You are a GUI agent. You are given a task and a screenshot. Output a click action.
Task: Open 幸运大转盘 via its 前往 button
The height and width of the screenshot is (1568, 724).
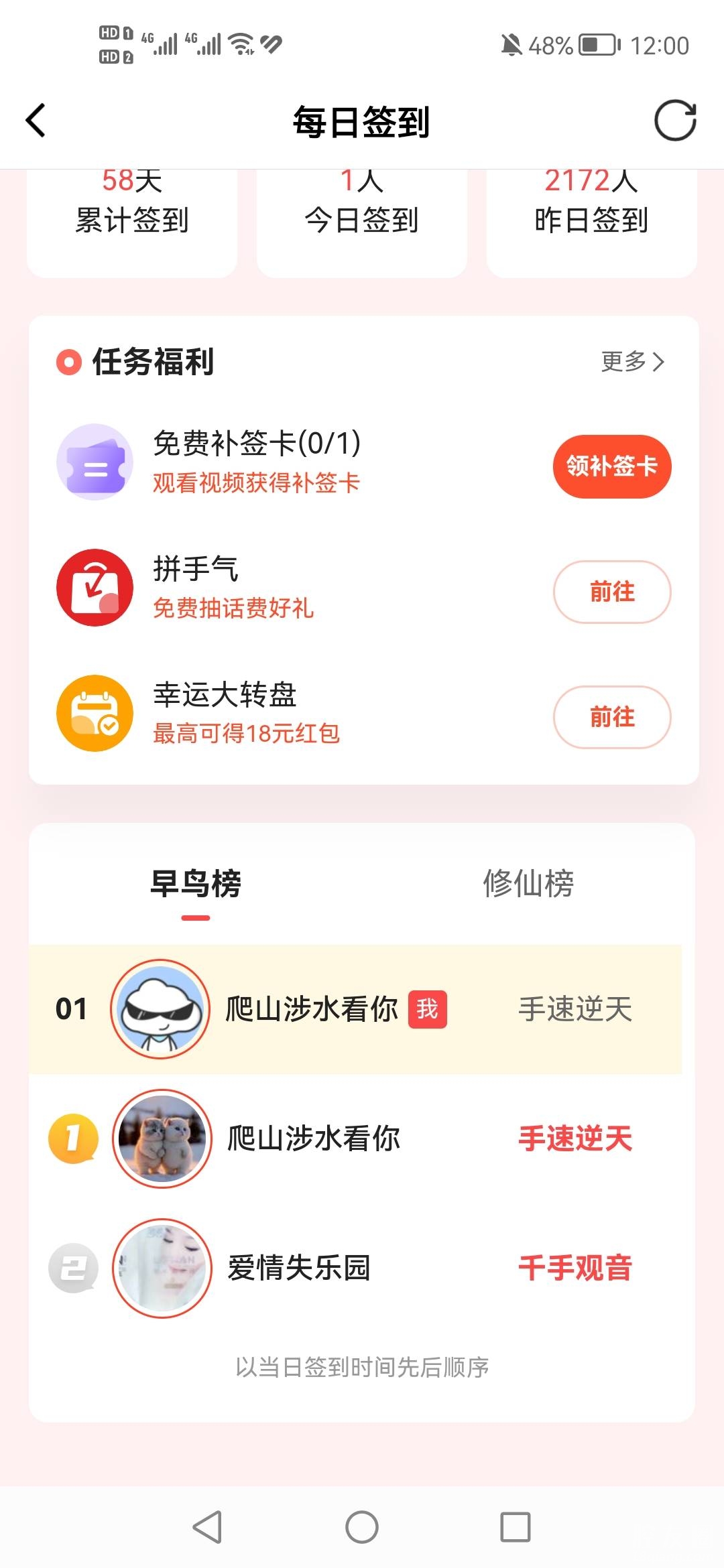[x=611, y=717]
